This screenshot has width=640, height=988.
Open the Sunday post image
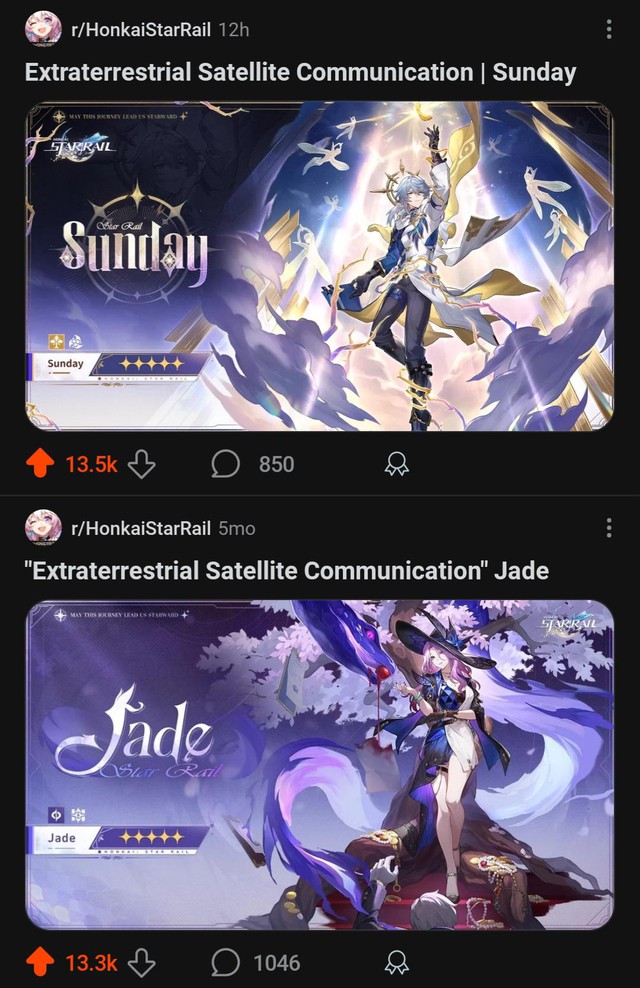click(x=320, y=266)
